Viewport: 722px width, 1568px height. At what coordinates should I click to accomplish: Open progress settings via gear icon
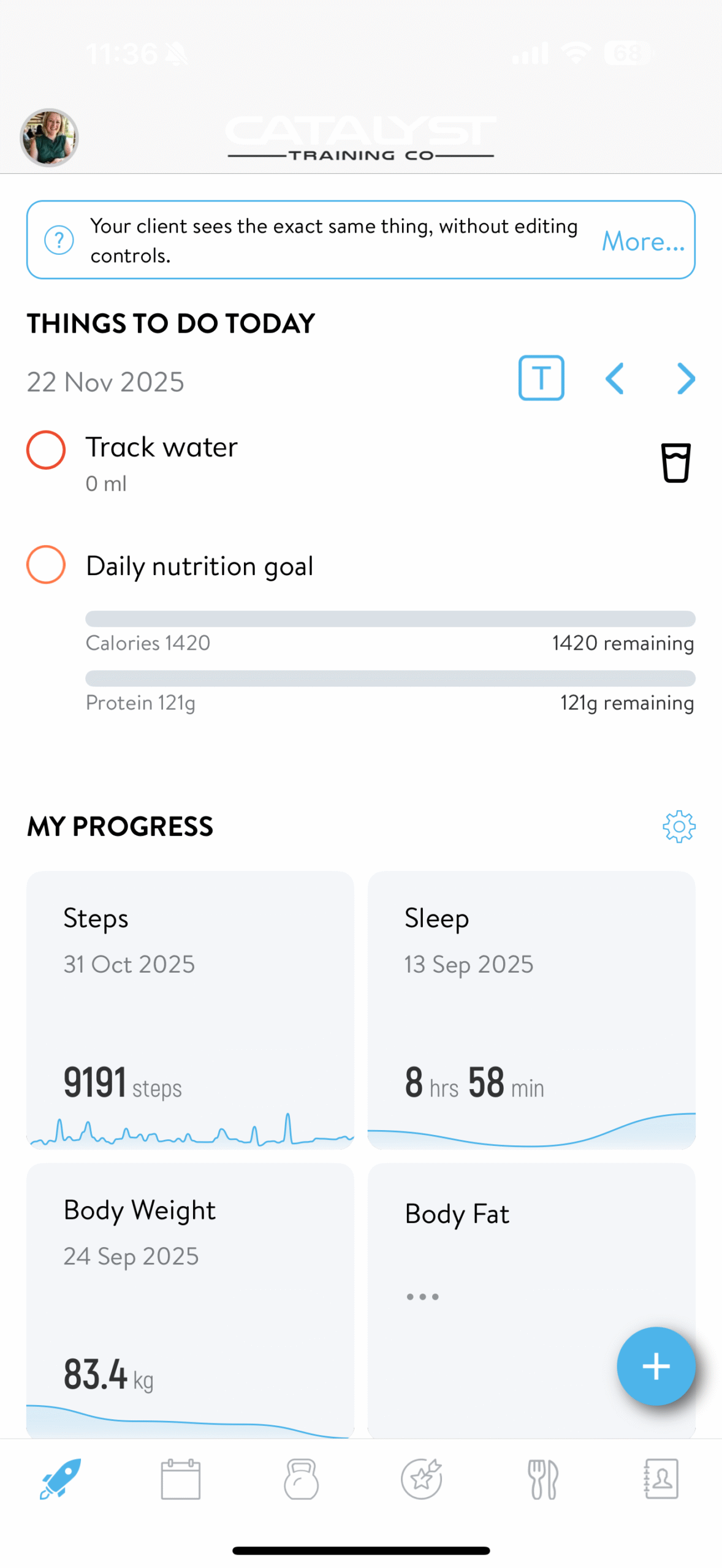[678, 826]
